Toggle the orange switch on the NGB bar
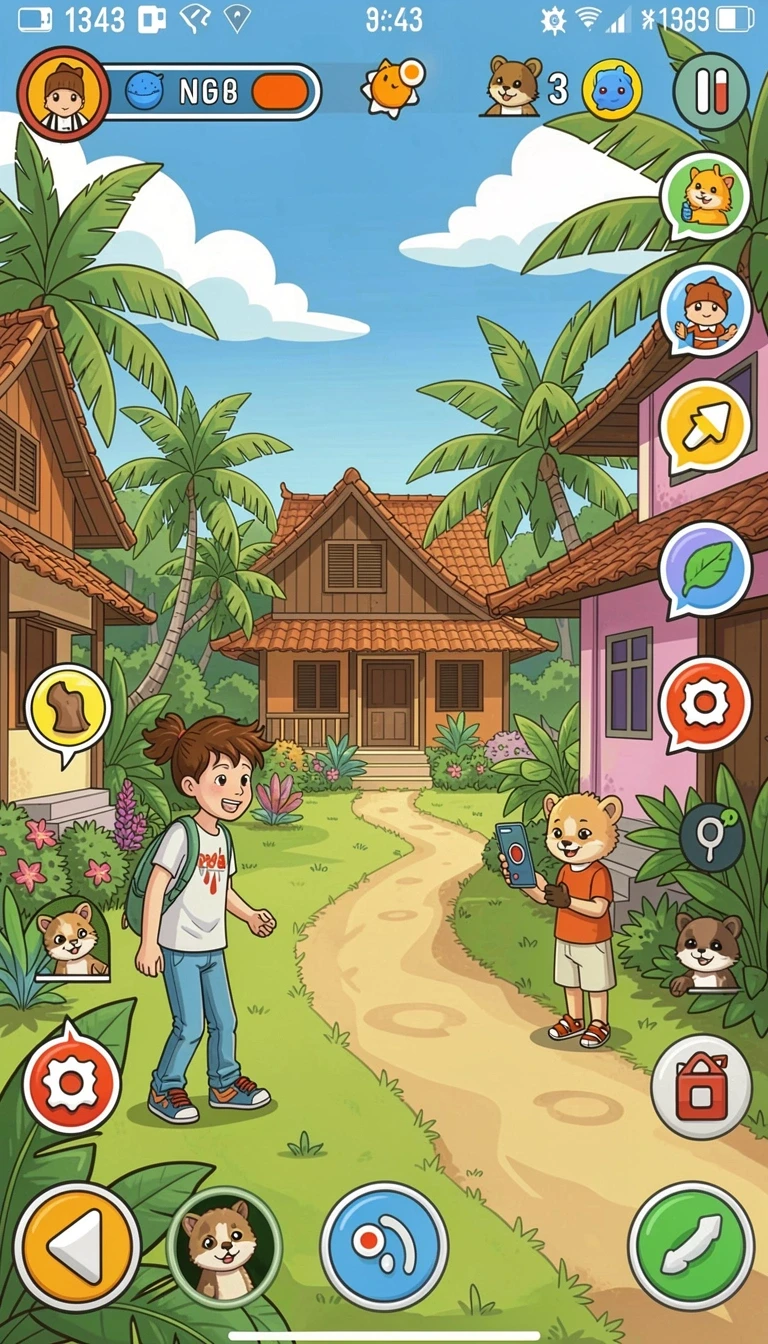 point(280,92)
